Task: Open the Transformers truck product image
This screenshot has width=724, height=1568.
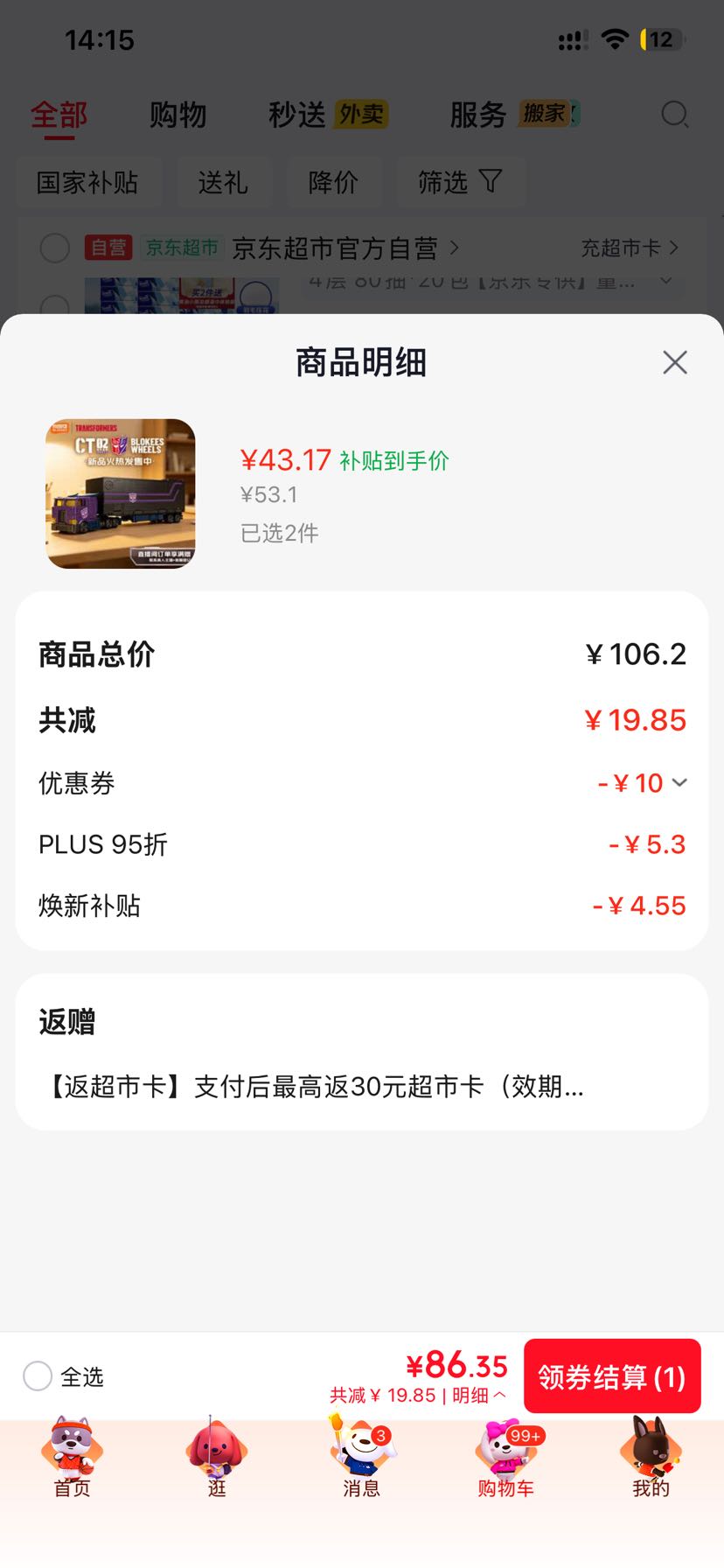Action: [121, 493]
